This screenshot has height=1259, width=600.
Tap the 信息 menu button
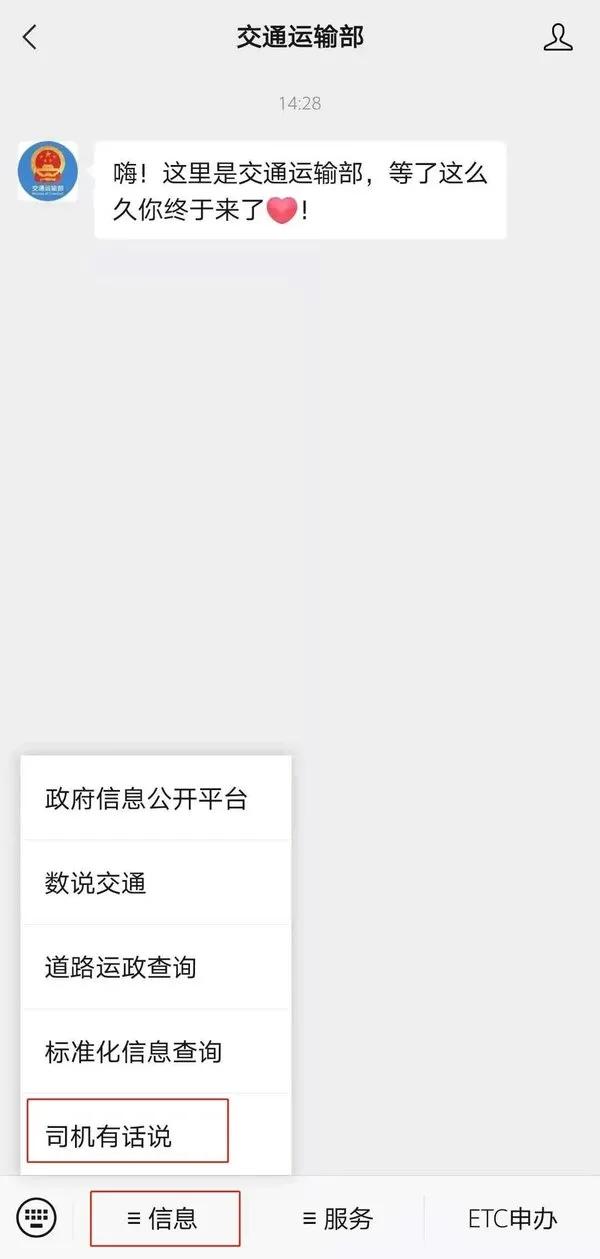[165, 1218]
